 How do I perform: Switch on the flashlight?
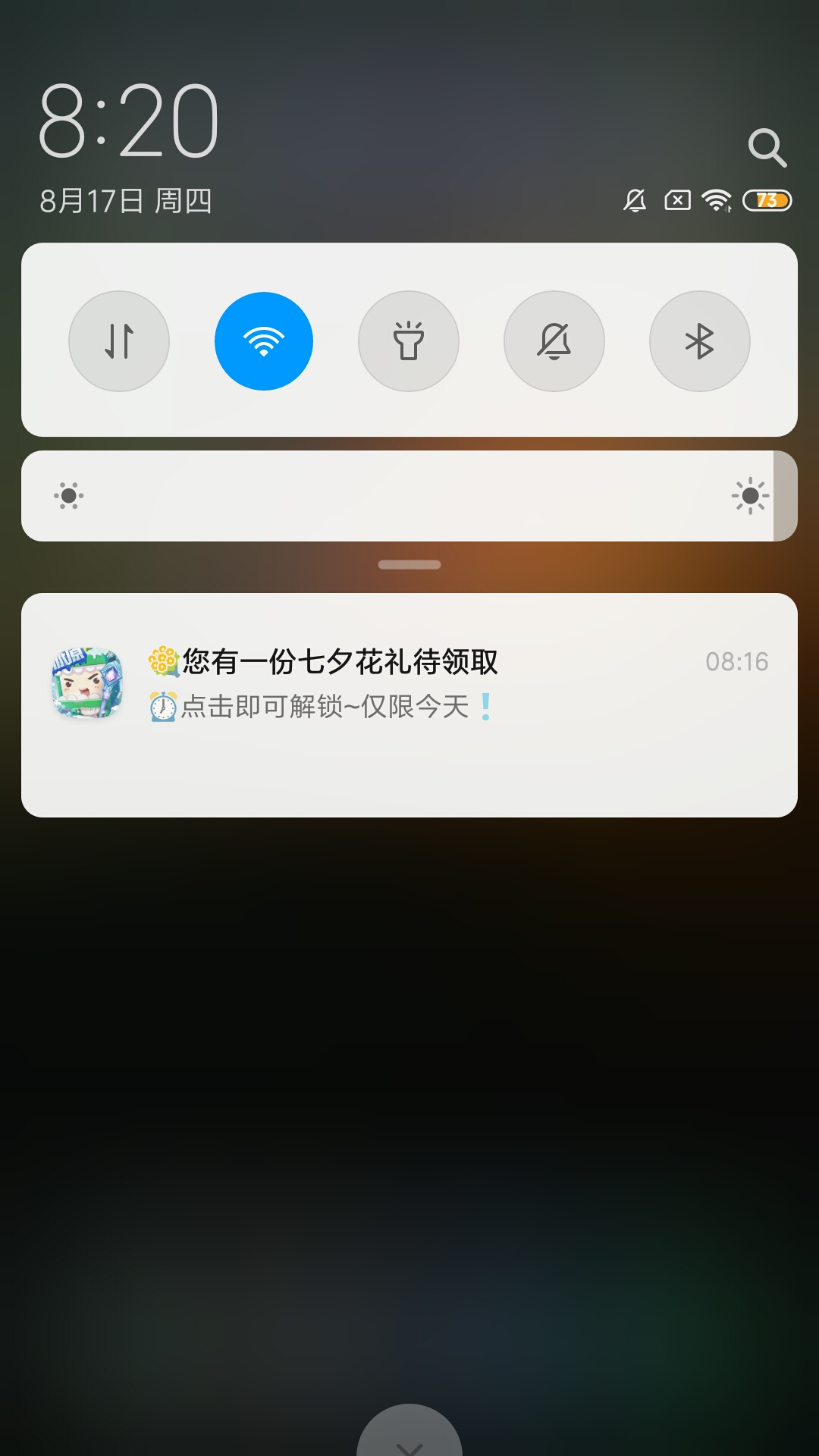pyautogui.click(x=409, y=341)
